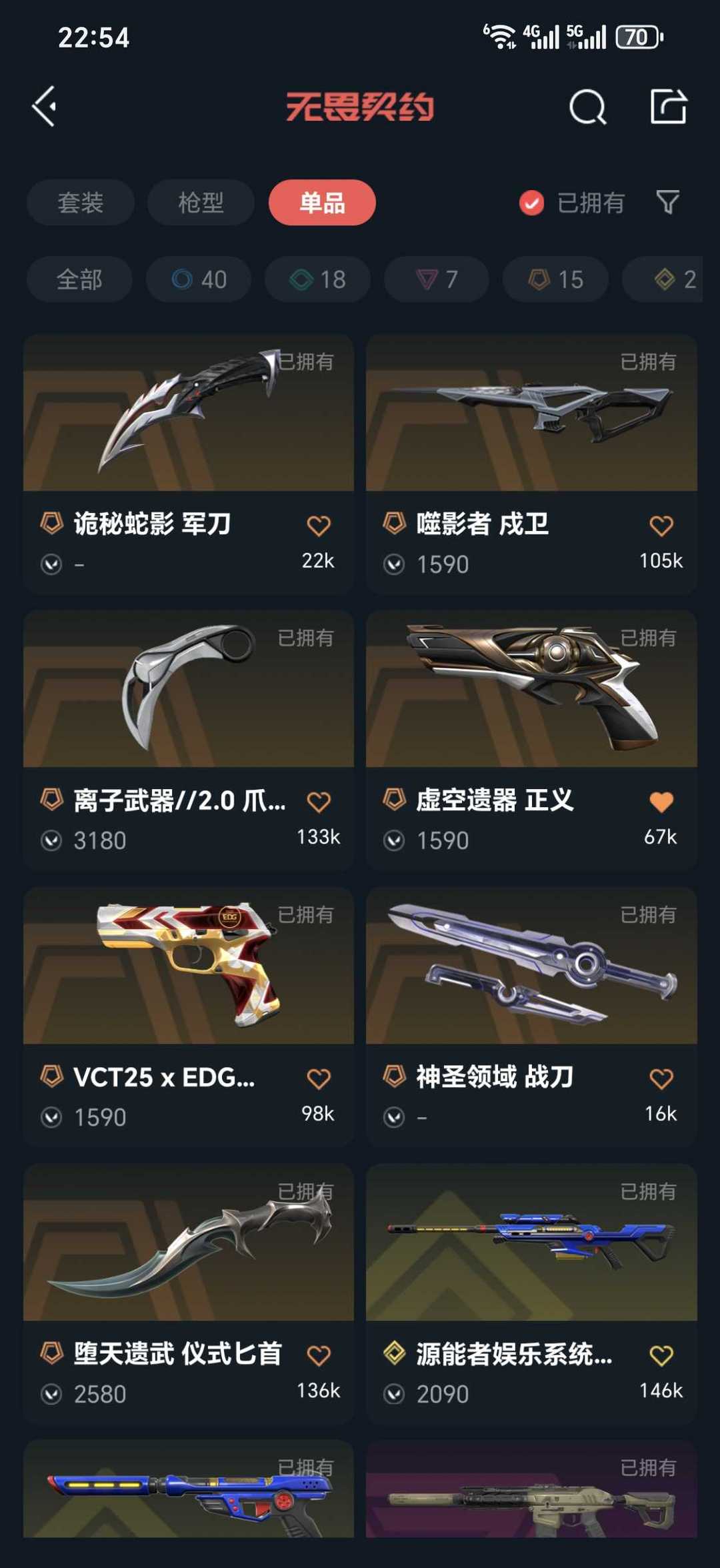
Task: Select the teal rarity filter showing 18
Action: [317, 279]
